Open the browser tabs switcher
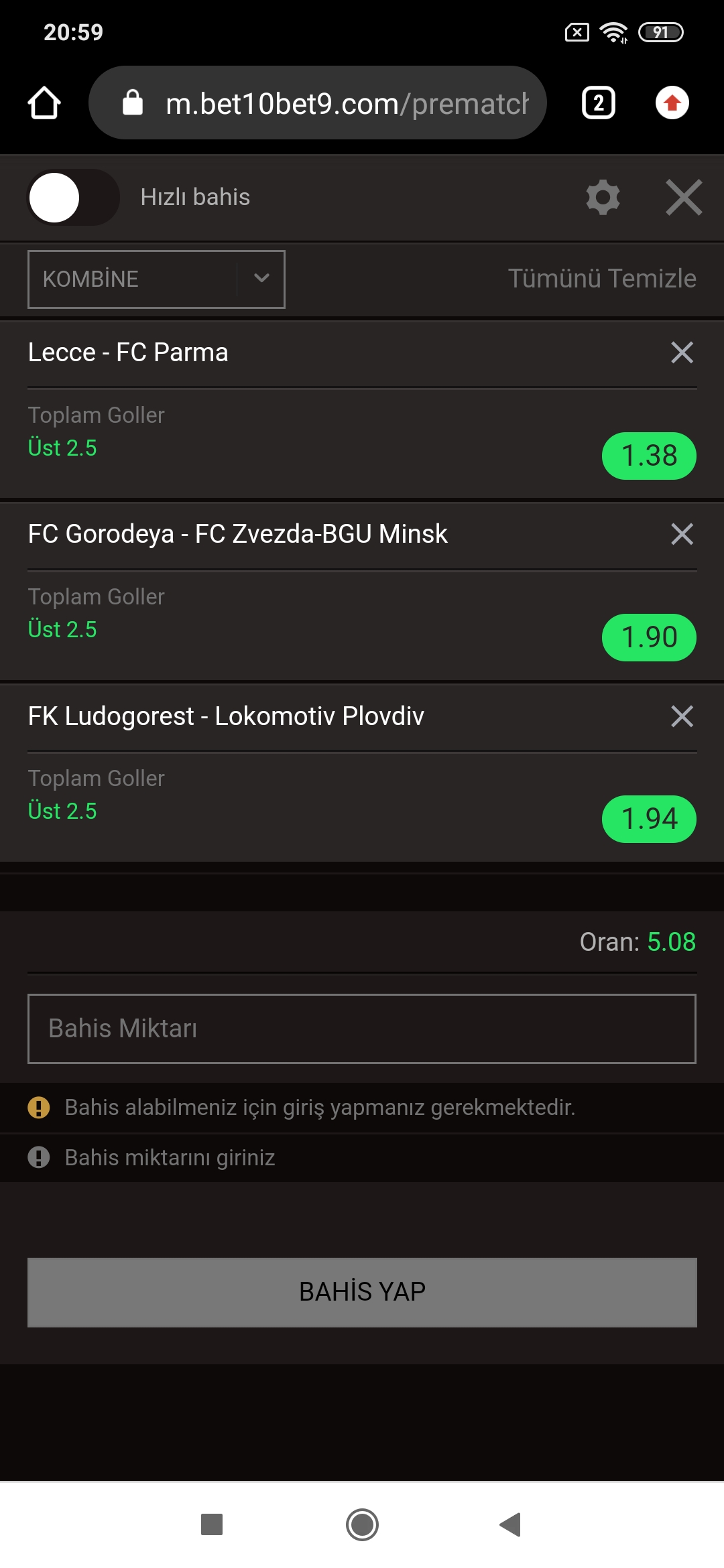The width and height of the screenshot is (724, 1568). 599,103
